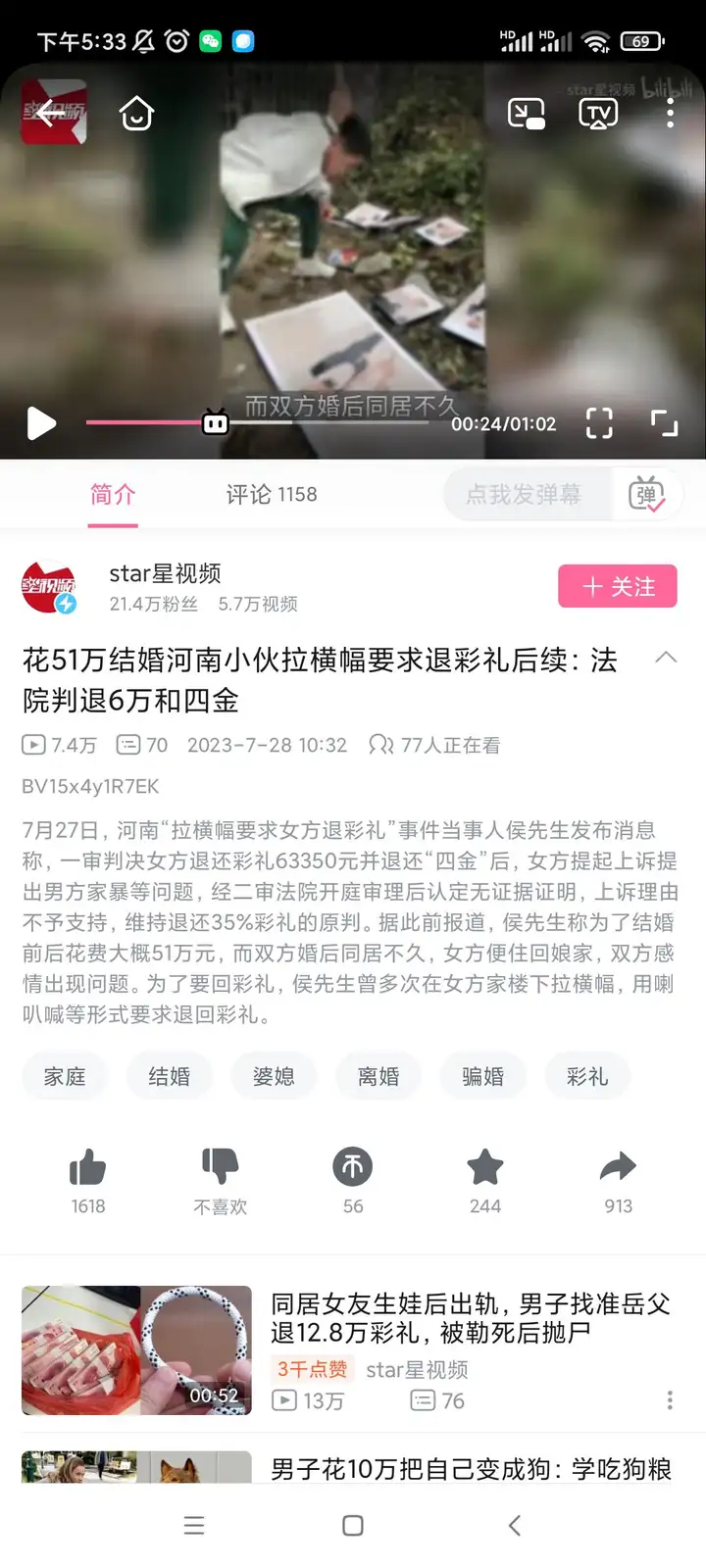Cast the video to TV
This screenshot has height=1568, width=706.
(x=598, y=114)
